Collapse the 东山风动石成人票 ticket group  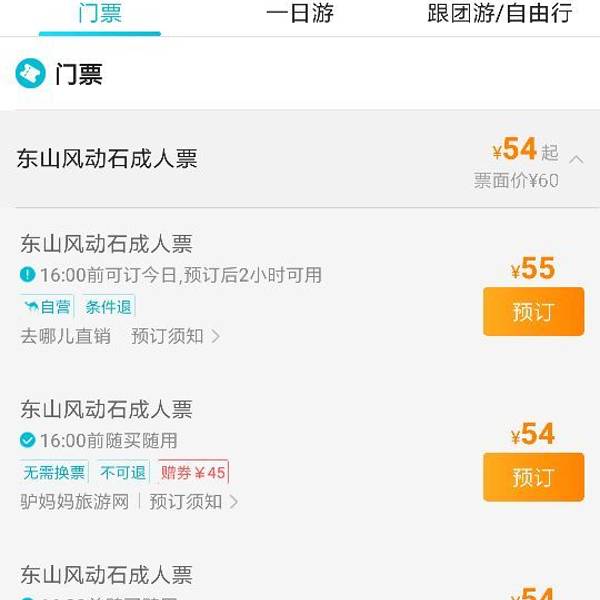[576, 158]
